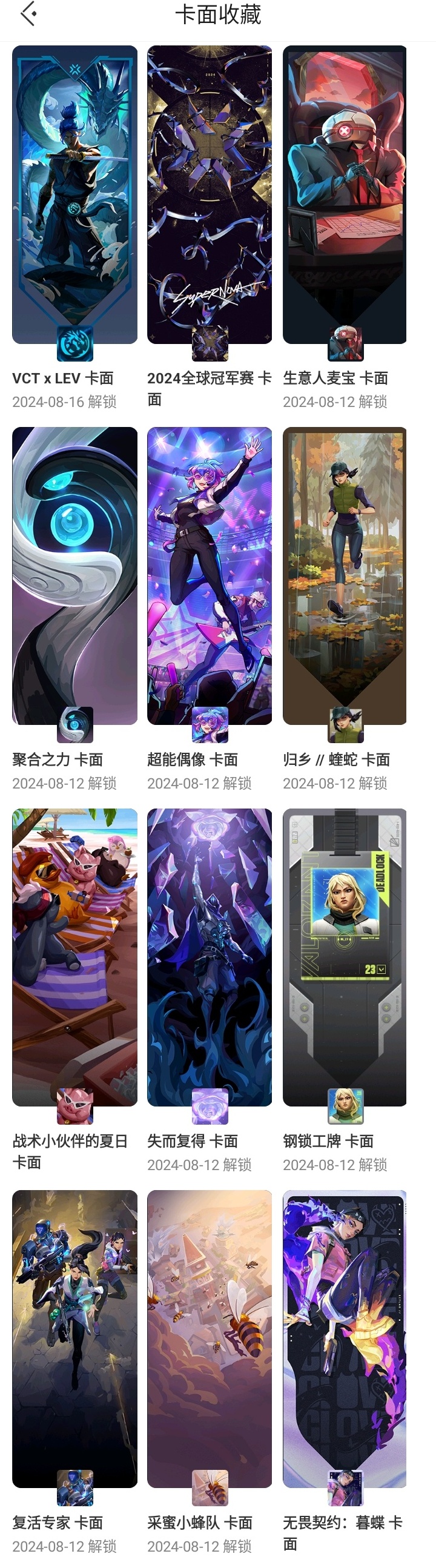View the 2024全球冠军赛 卡面
This screenshot has width=436, height=1568.
click(210, 195)
